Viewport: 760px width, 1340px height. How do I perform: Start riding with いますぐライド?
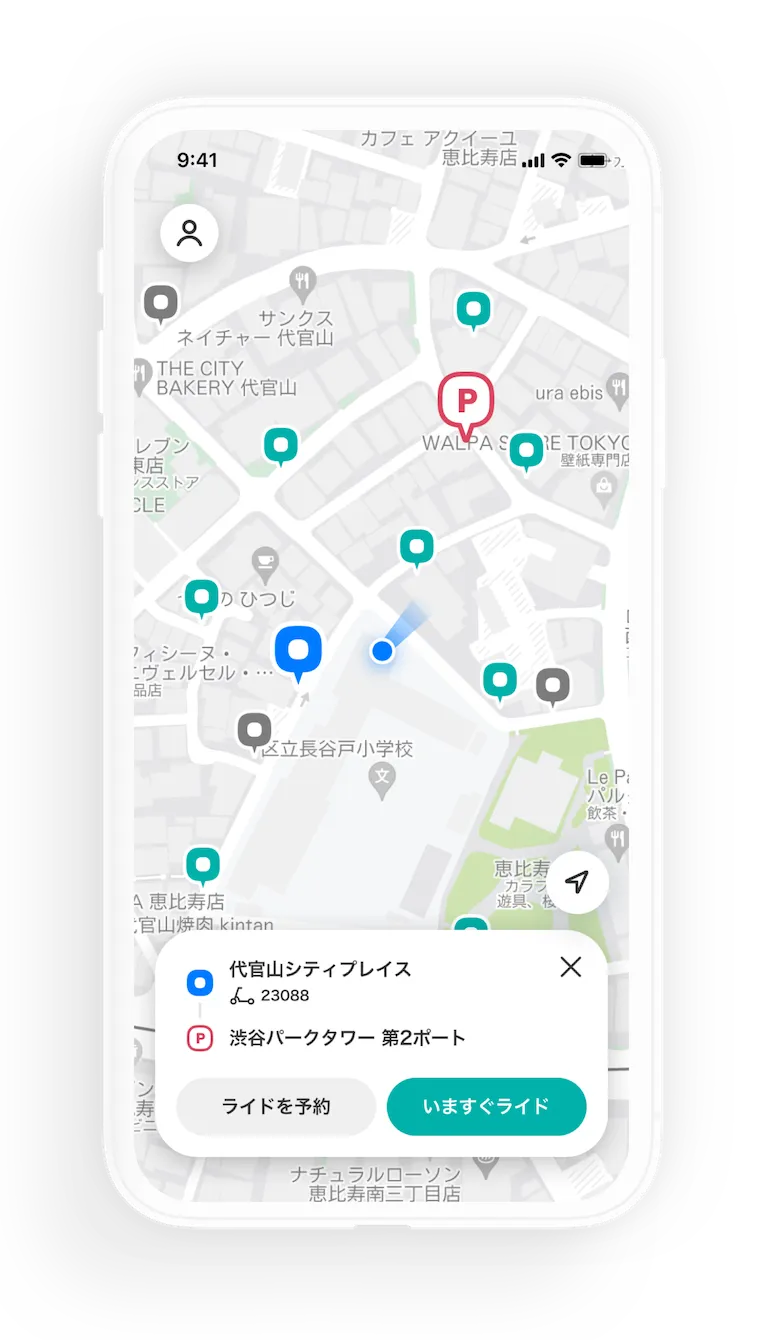pos(486,1106)
